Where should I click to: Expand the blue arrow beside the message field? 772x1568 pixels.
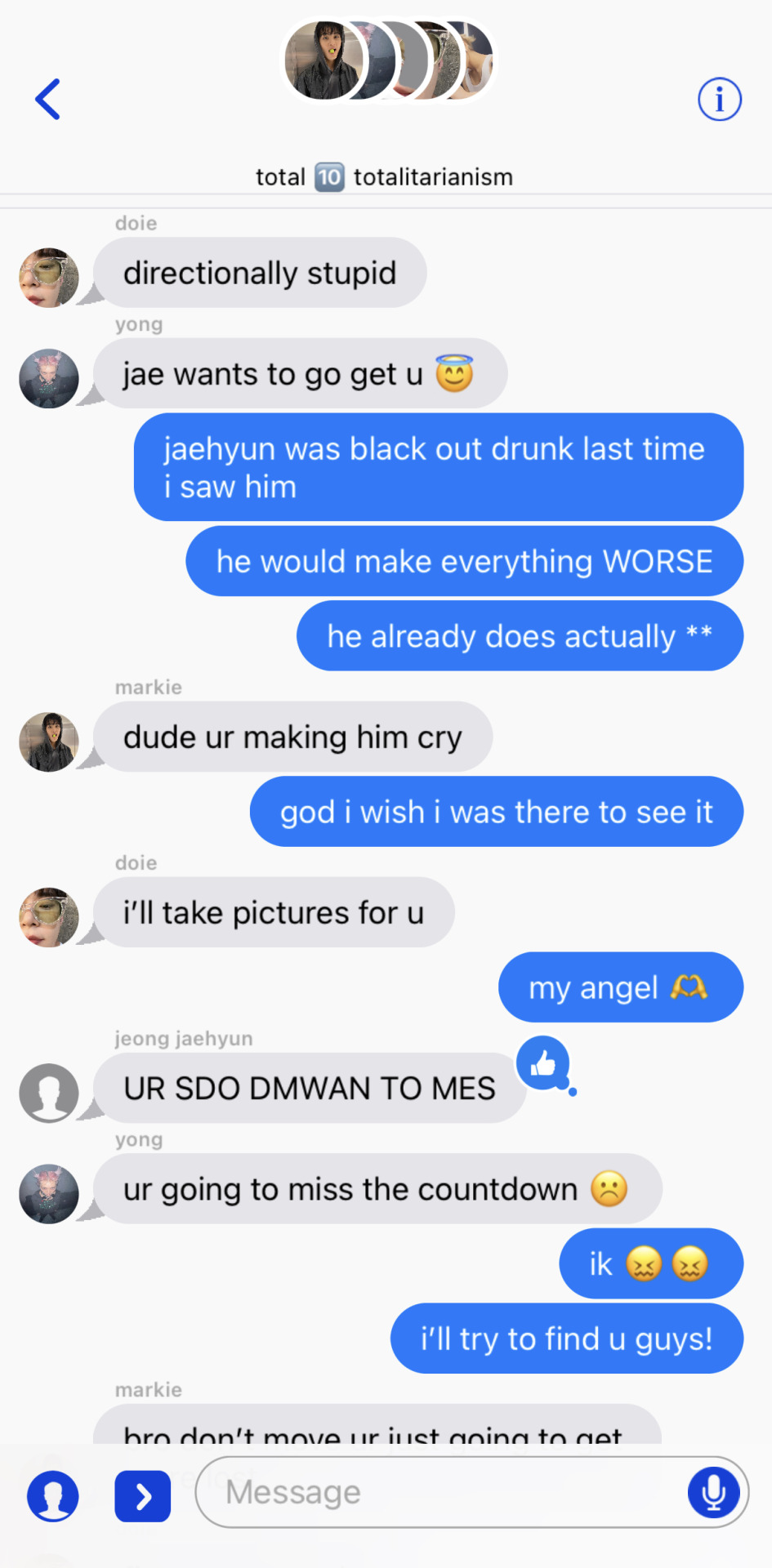[143, 1496]
